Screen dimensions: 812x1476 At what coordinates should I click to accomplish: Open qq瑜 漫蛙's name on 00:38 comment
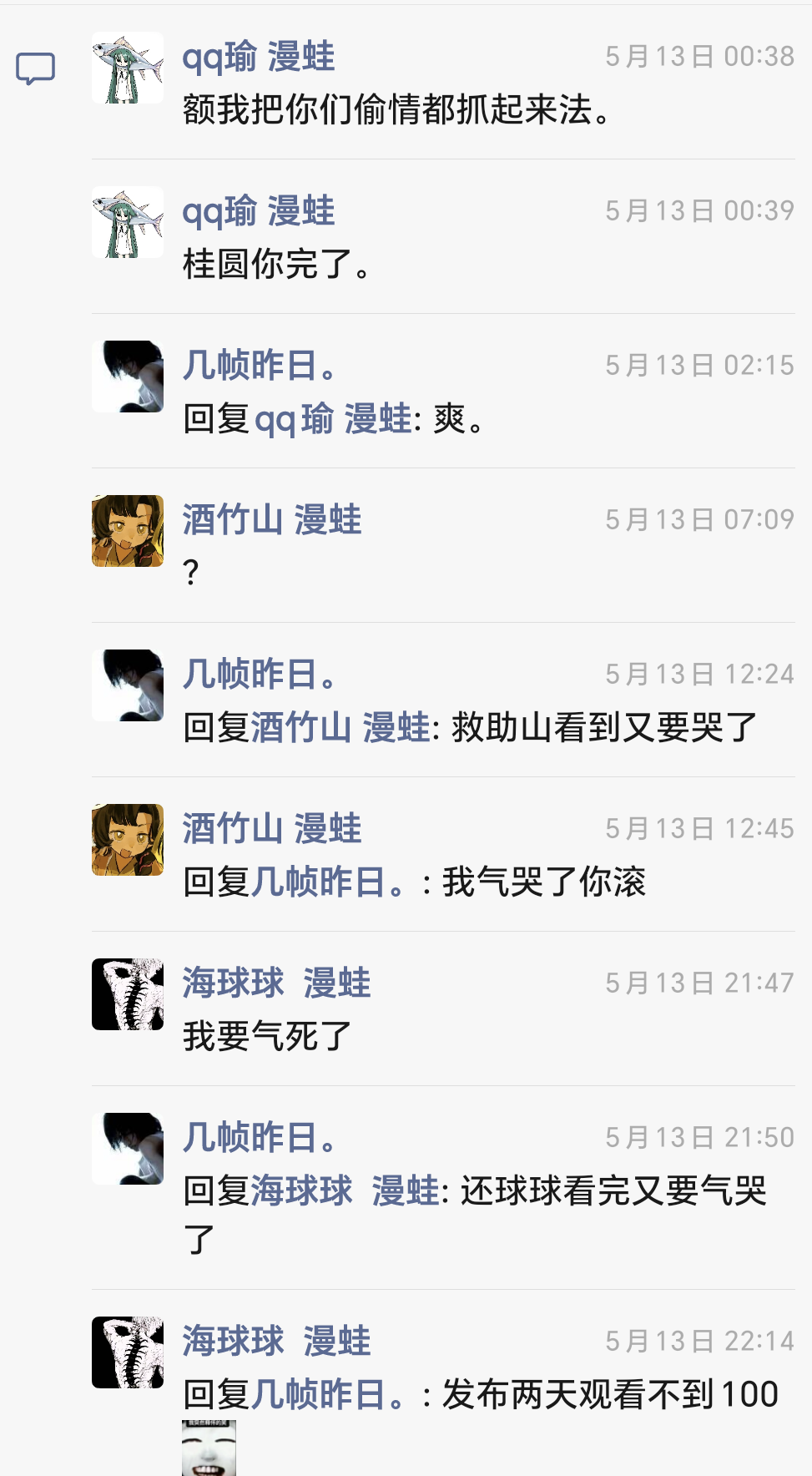259,57
